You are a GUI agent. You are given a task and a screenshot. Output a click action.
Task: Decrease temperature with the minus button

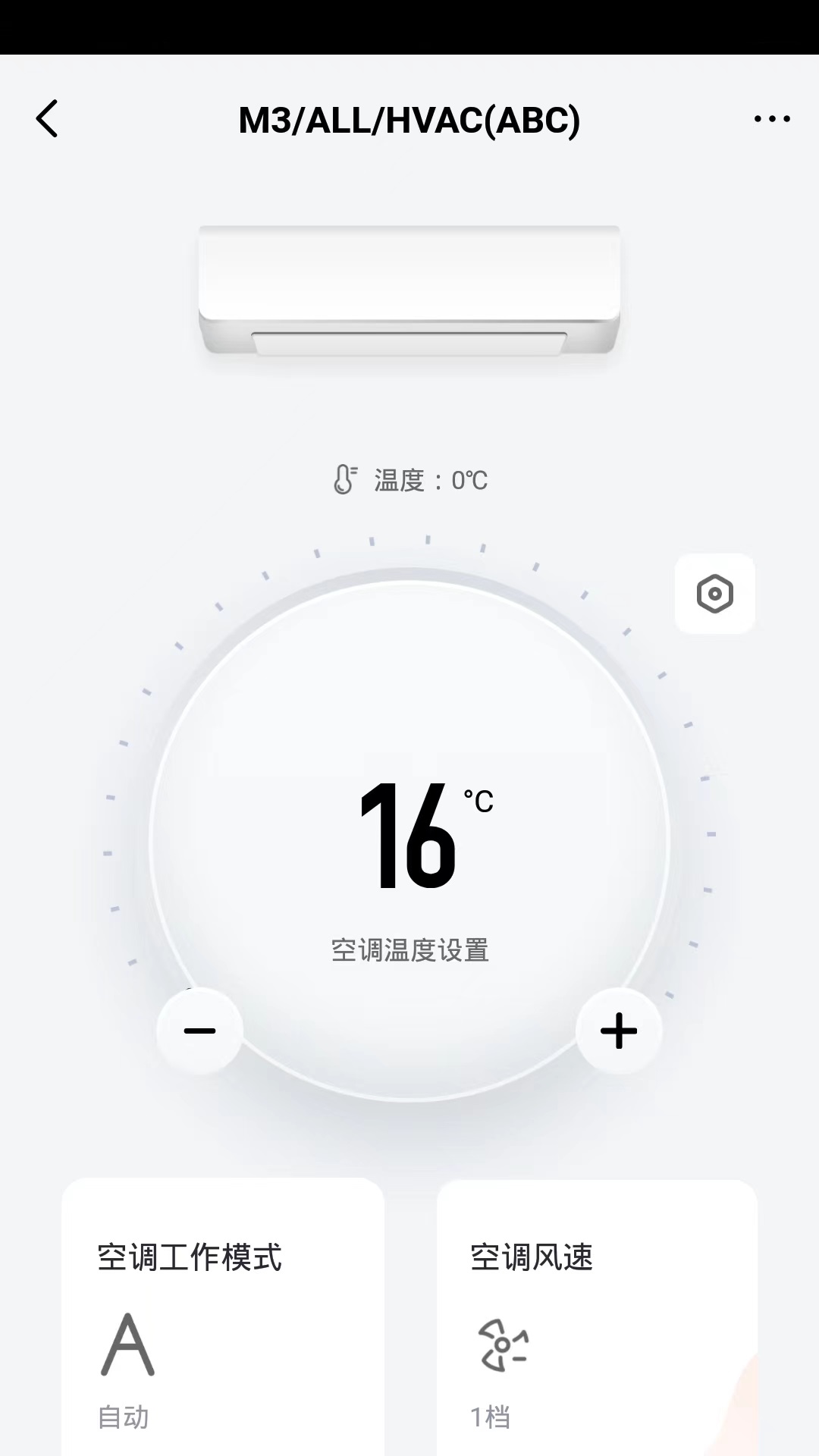[x=199, y=1031]
